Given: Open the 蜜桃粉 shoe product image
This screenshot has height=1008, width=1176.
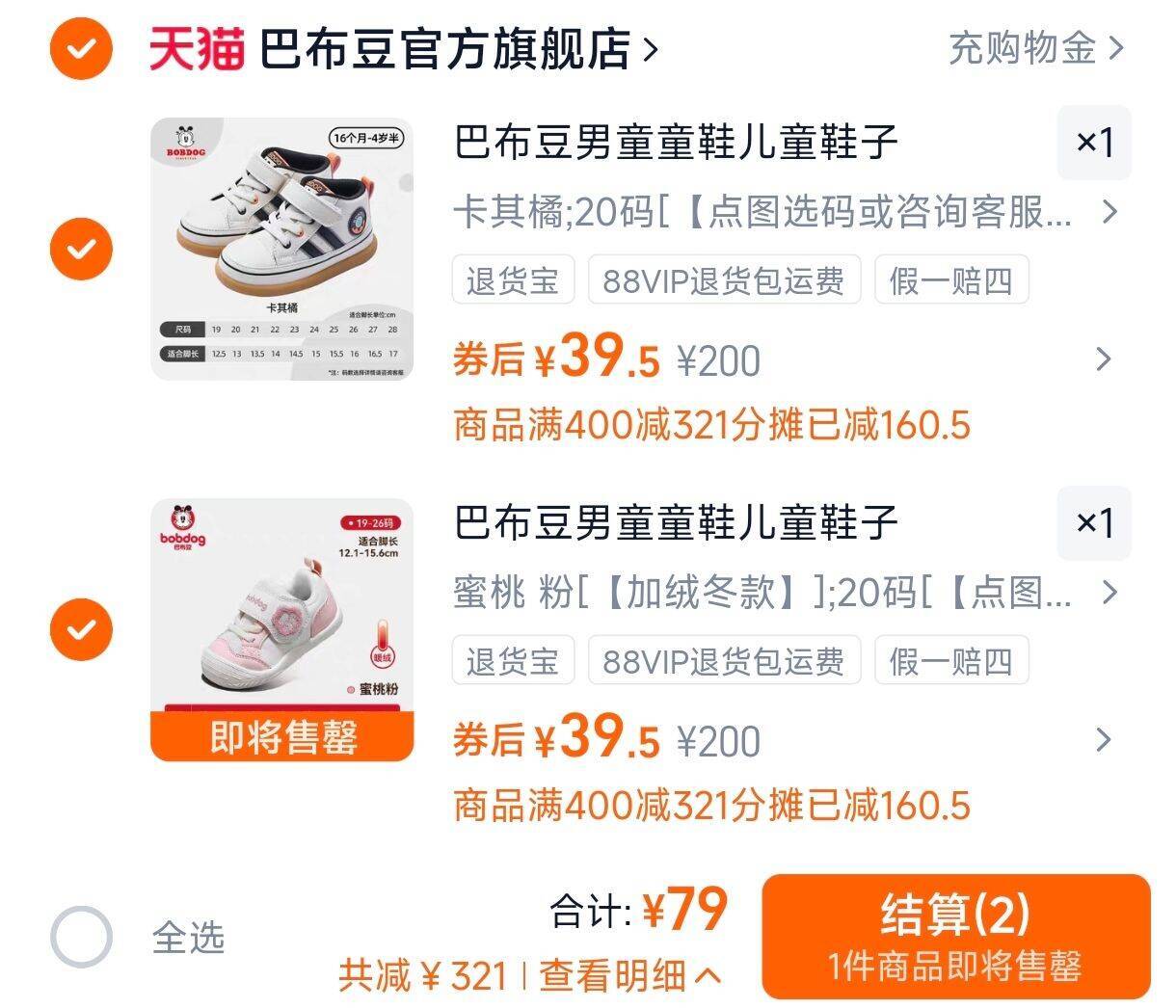Looking at the screenshot, I should coord(281,629).
